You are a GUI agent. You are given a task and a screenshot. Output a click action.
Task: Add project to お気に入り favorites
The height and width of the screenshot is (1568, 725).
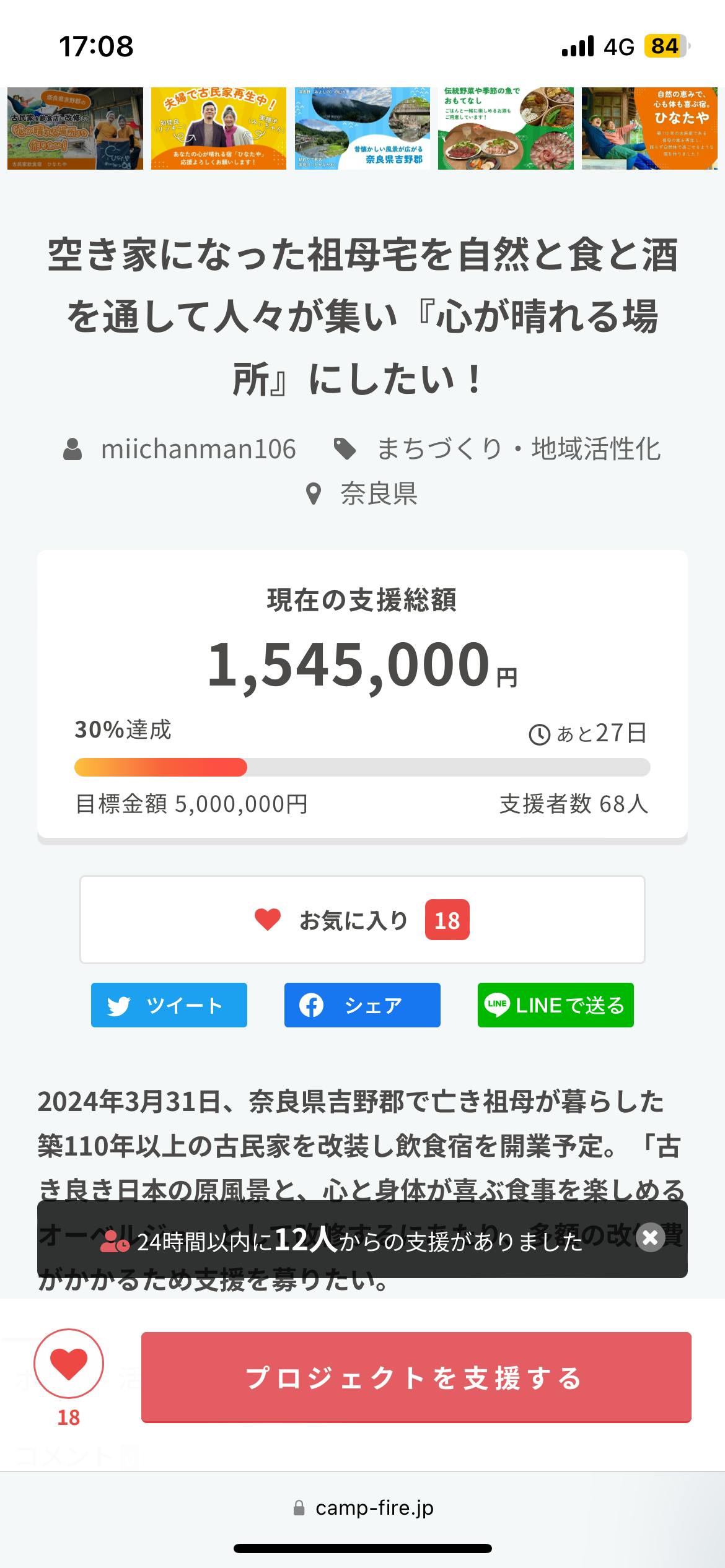tap(362, 920)
